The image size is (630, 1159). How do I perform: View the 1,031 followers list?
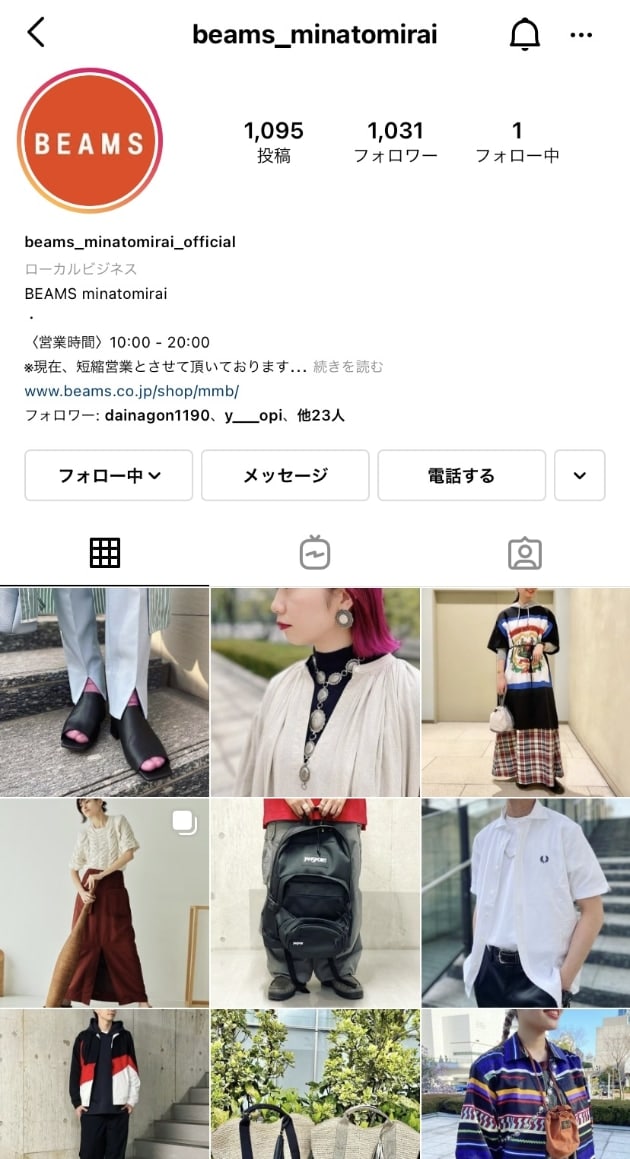click(395, 142)
